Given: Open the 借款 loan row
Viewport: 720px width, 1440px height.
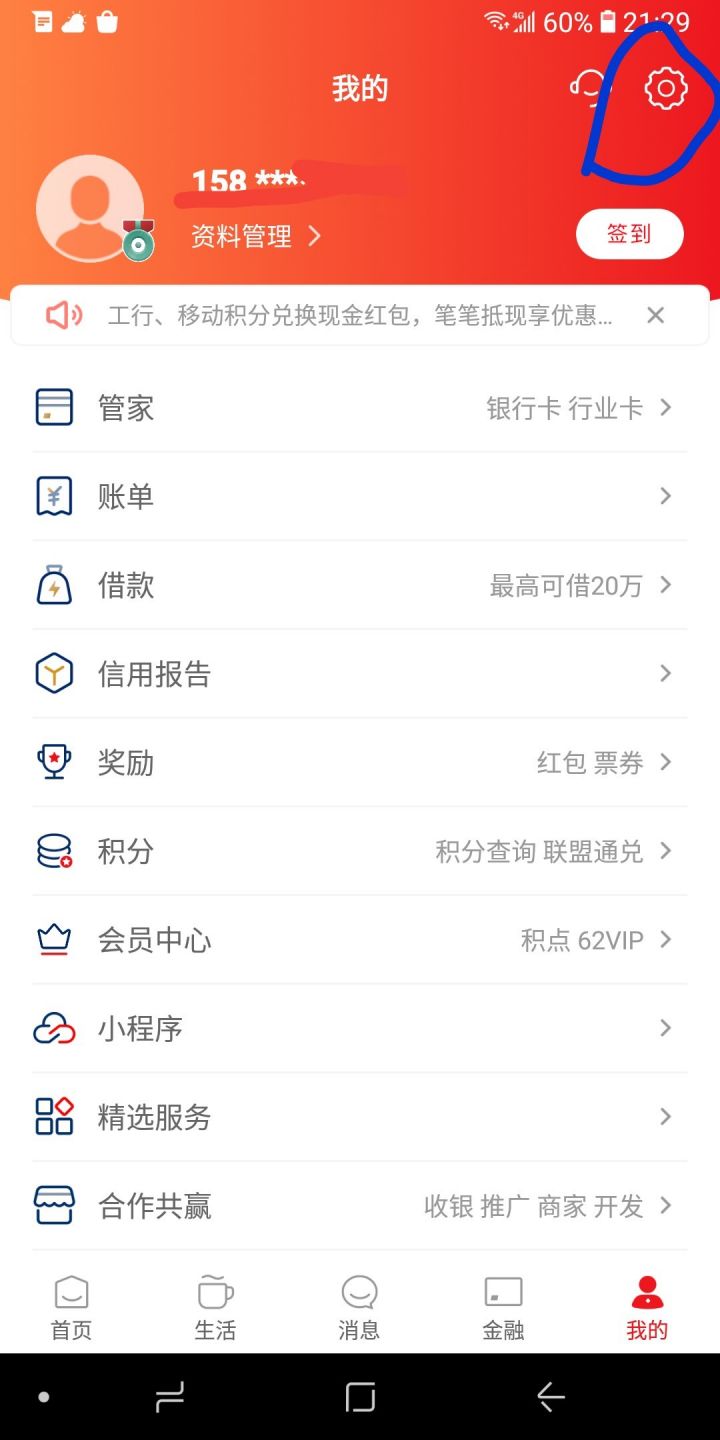Looking at the screenshot, I should [360, 585].
